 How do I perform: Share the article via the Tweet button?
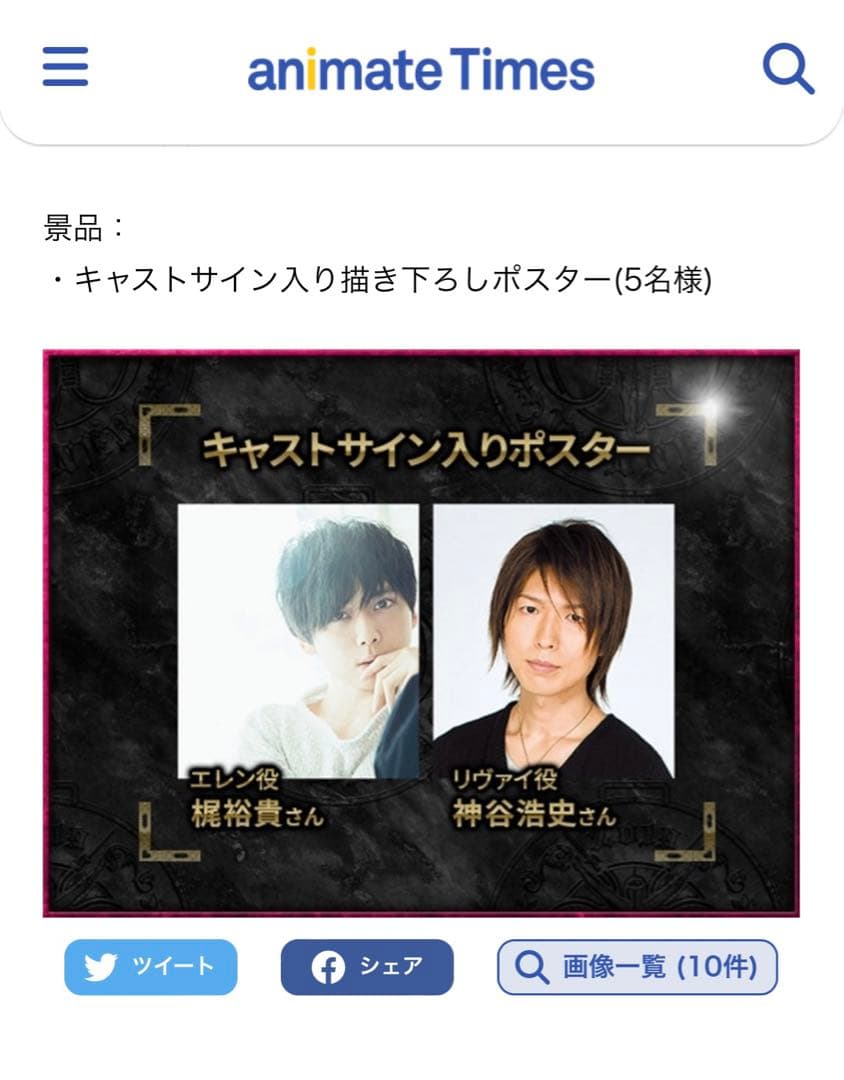point(151,967)
